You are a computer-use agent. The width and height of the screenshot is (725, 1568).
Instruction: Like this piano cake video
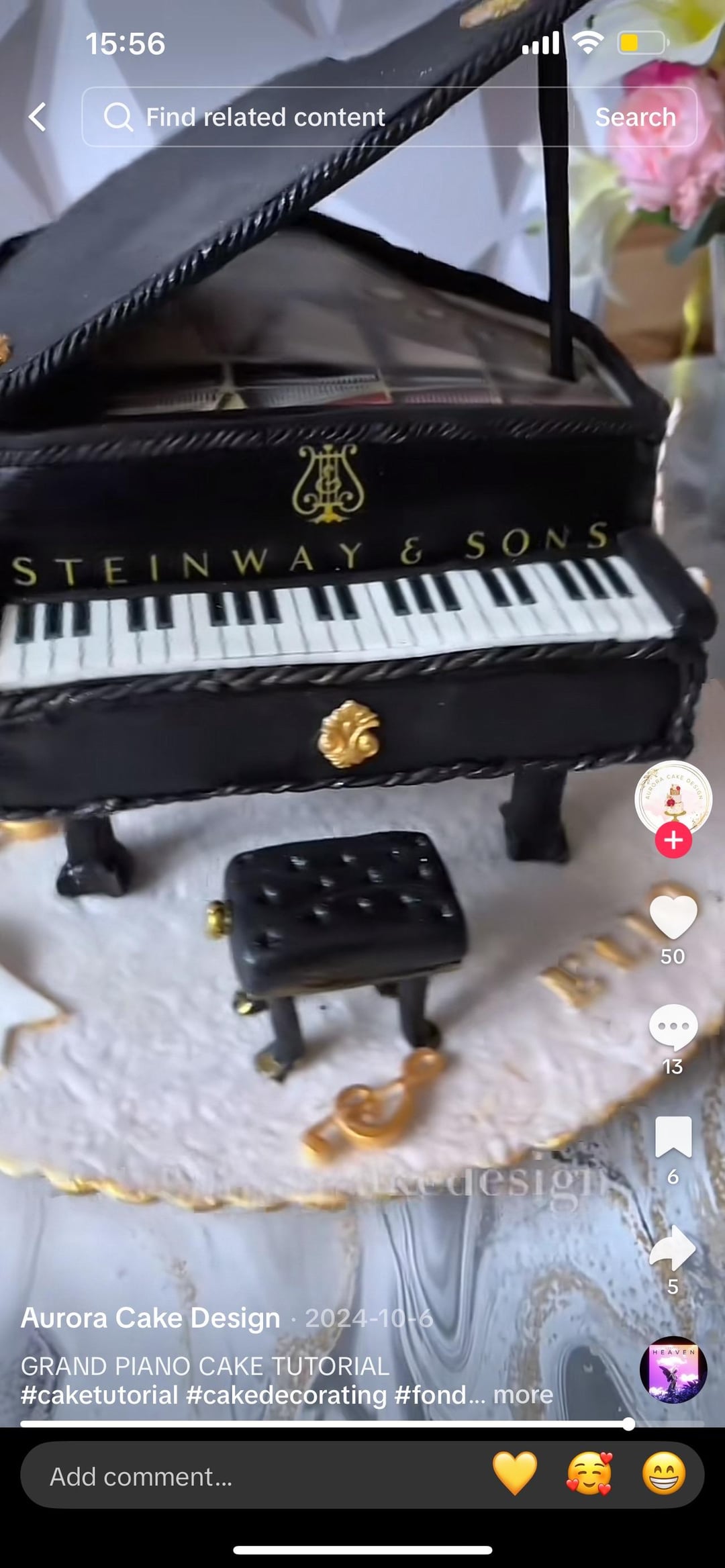(673, 918)
